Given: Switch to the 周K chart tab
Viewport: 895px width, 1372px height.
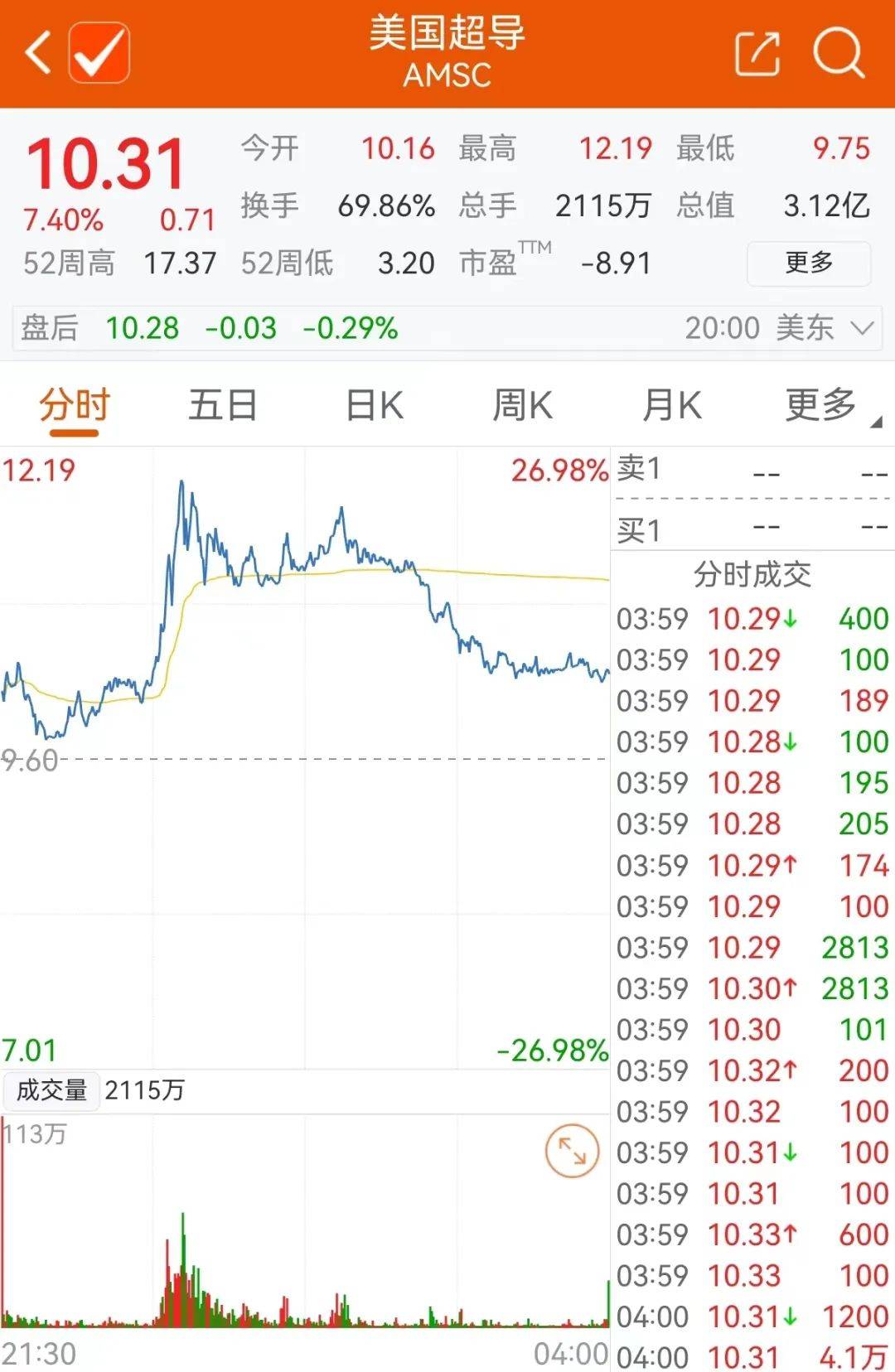Looking at the screenshot, I should point(522,406).
